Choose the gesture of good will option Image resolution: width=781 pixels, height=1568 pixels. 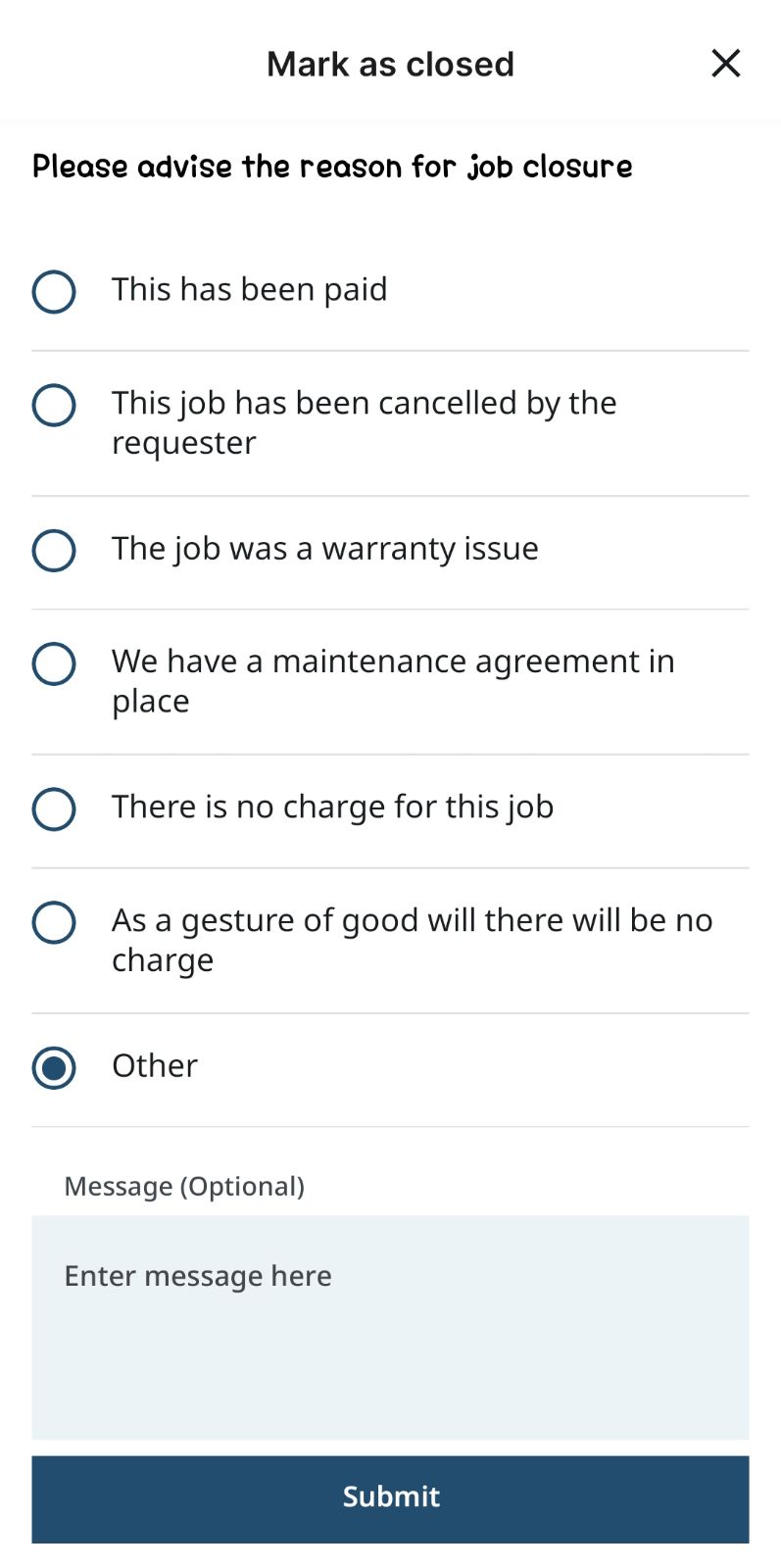[54, 922]
